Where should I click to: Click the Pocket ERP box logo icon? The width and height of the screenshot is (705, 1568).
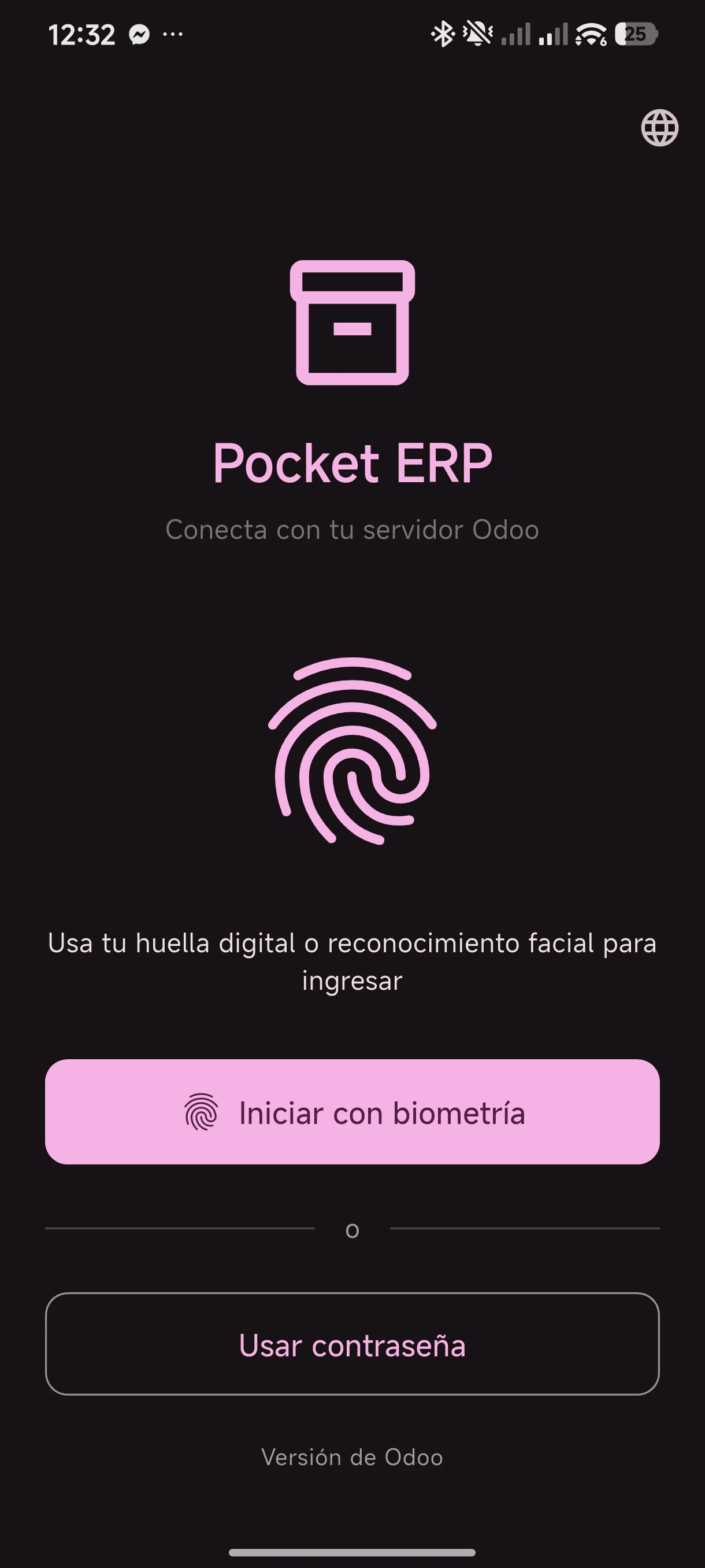[x=352, y=323]
